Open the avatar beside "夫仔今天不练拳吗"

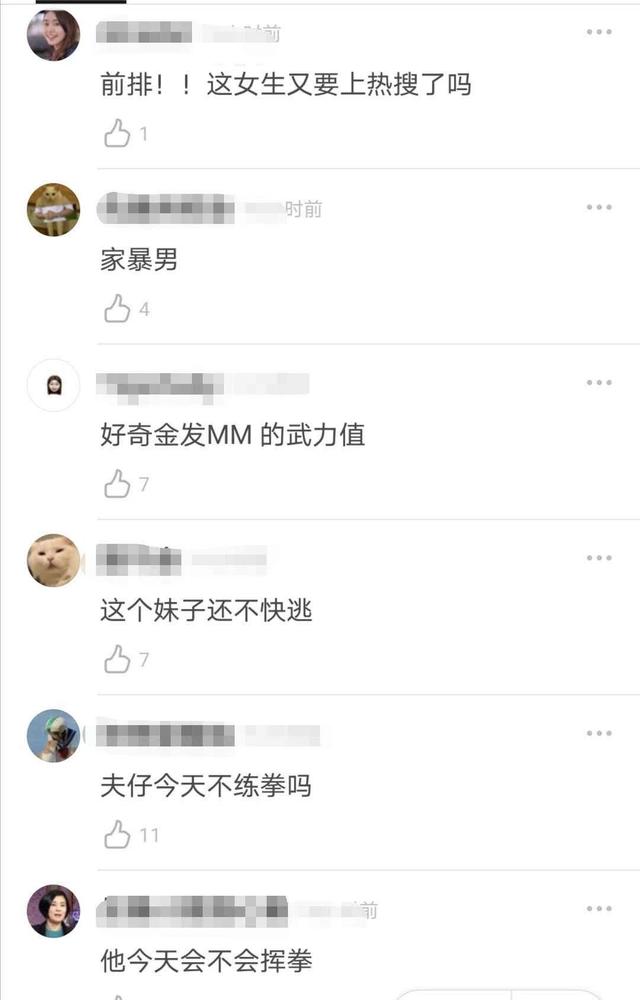[x=53, y=736]
